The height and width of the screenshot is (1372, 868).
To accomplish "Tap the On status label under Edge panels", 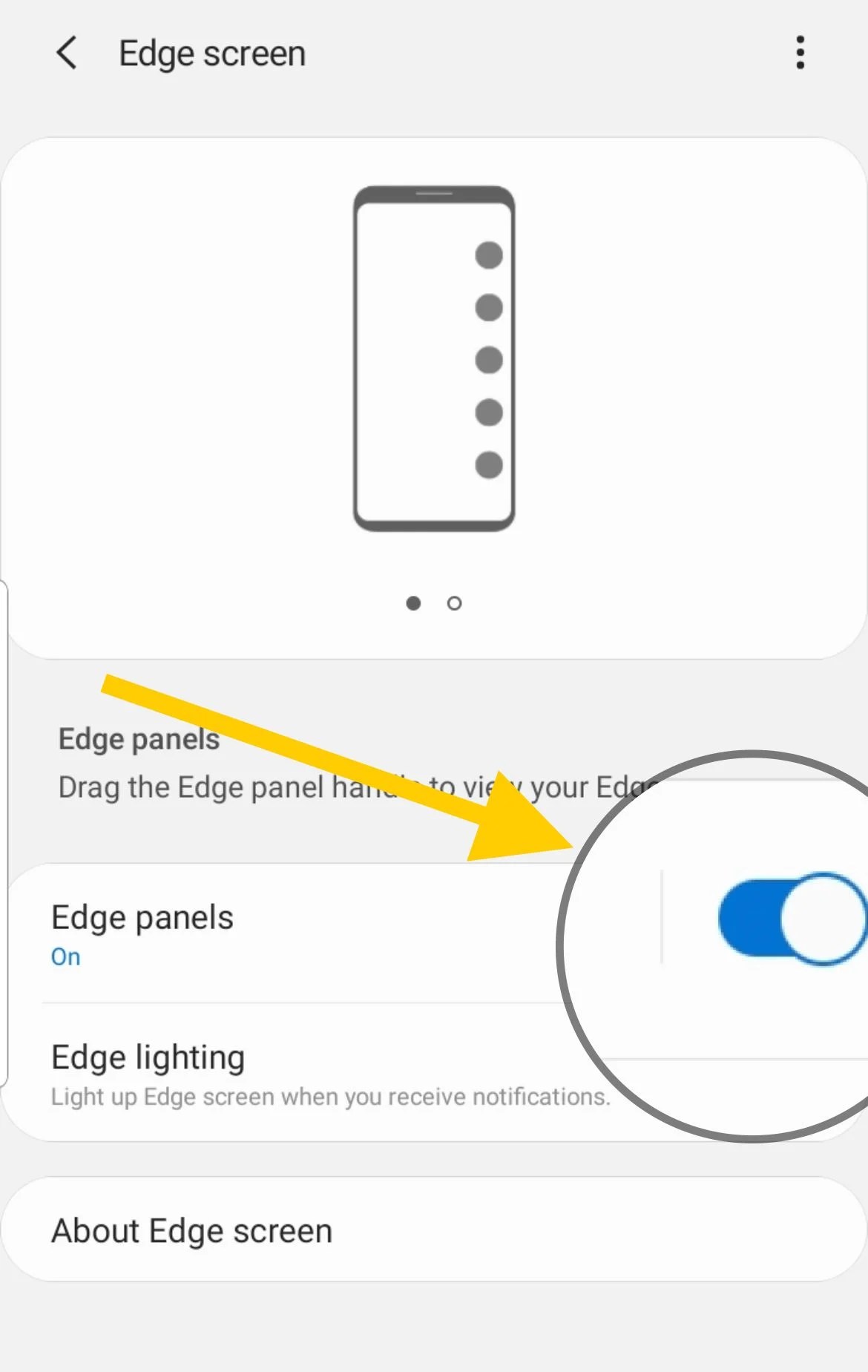I will pos(65,956).
